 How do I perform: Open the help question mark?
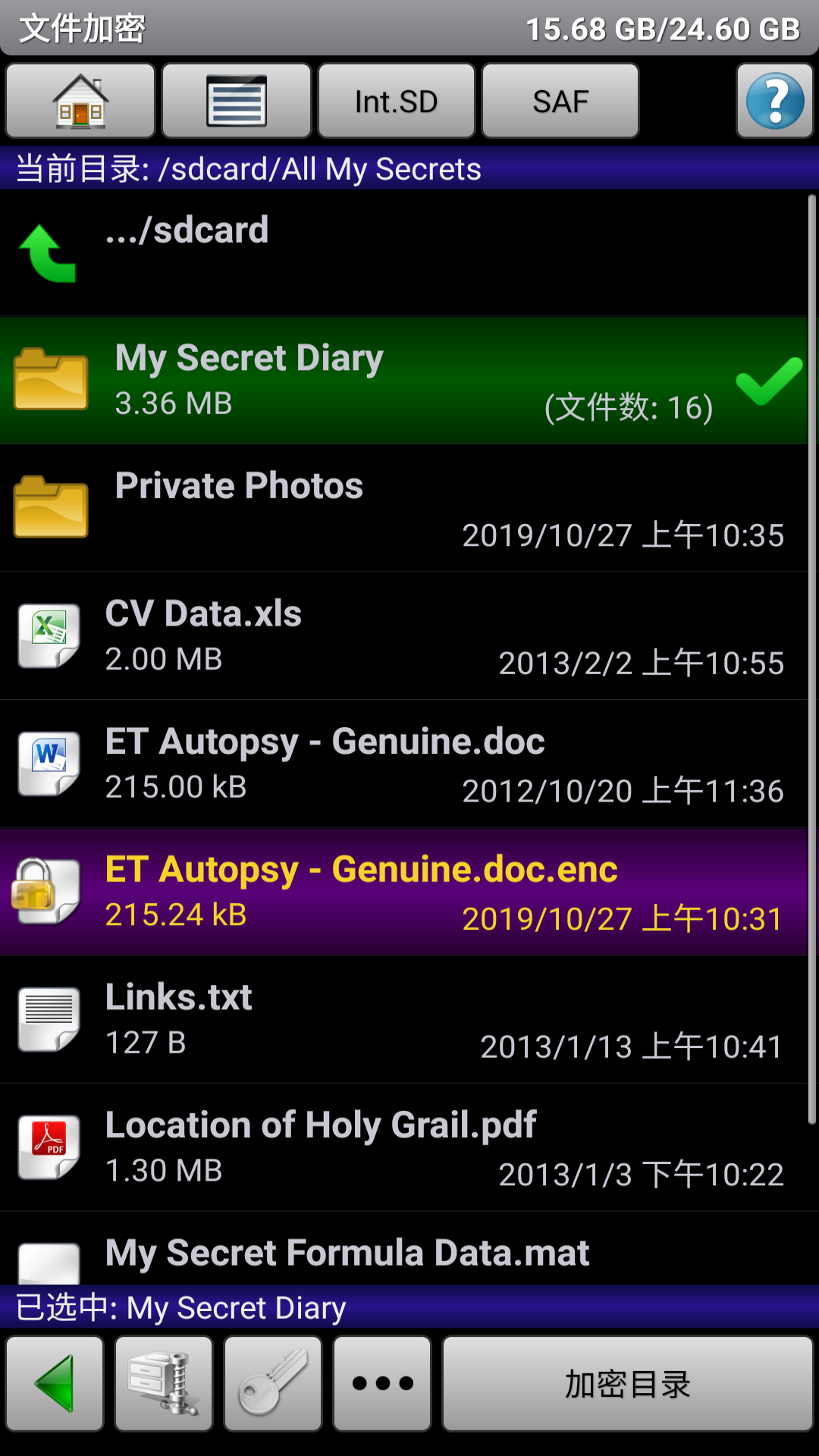point(774,101)
